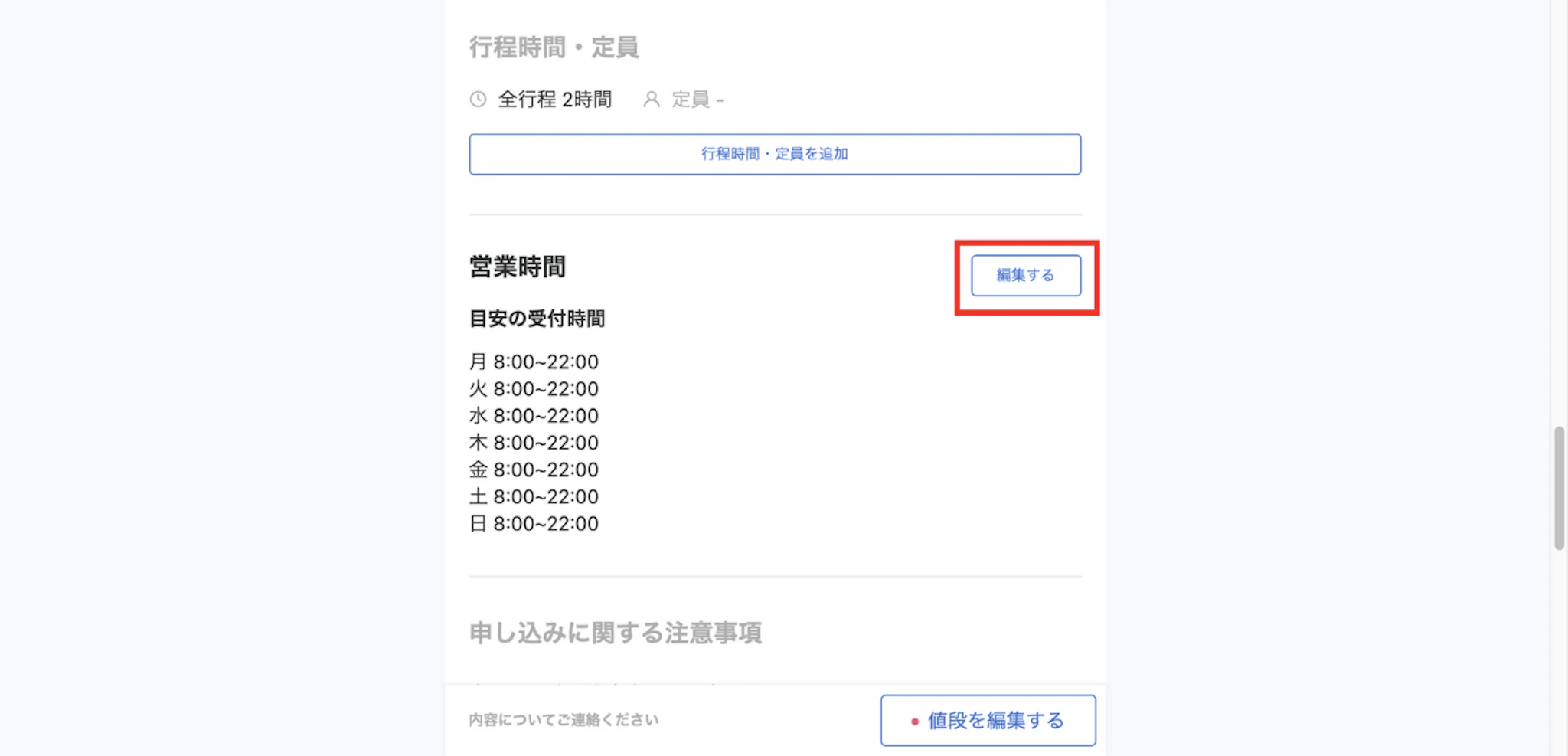
Task: Open 値段を編集する to edit the price
Action: pos(988,720)
